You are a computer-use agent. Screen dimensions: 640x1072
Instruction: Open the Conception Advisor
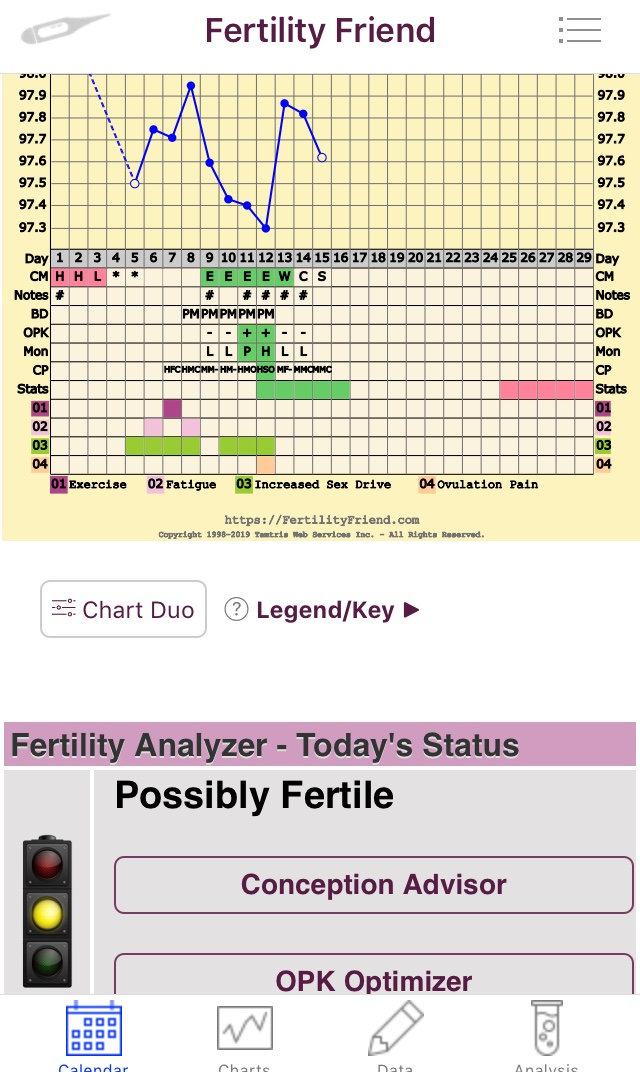pyautogui.click(x=373, y=885)
